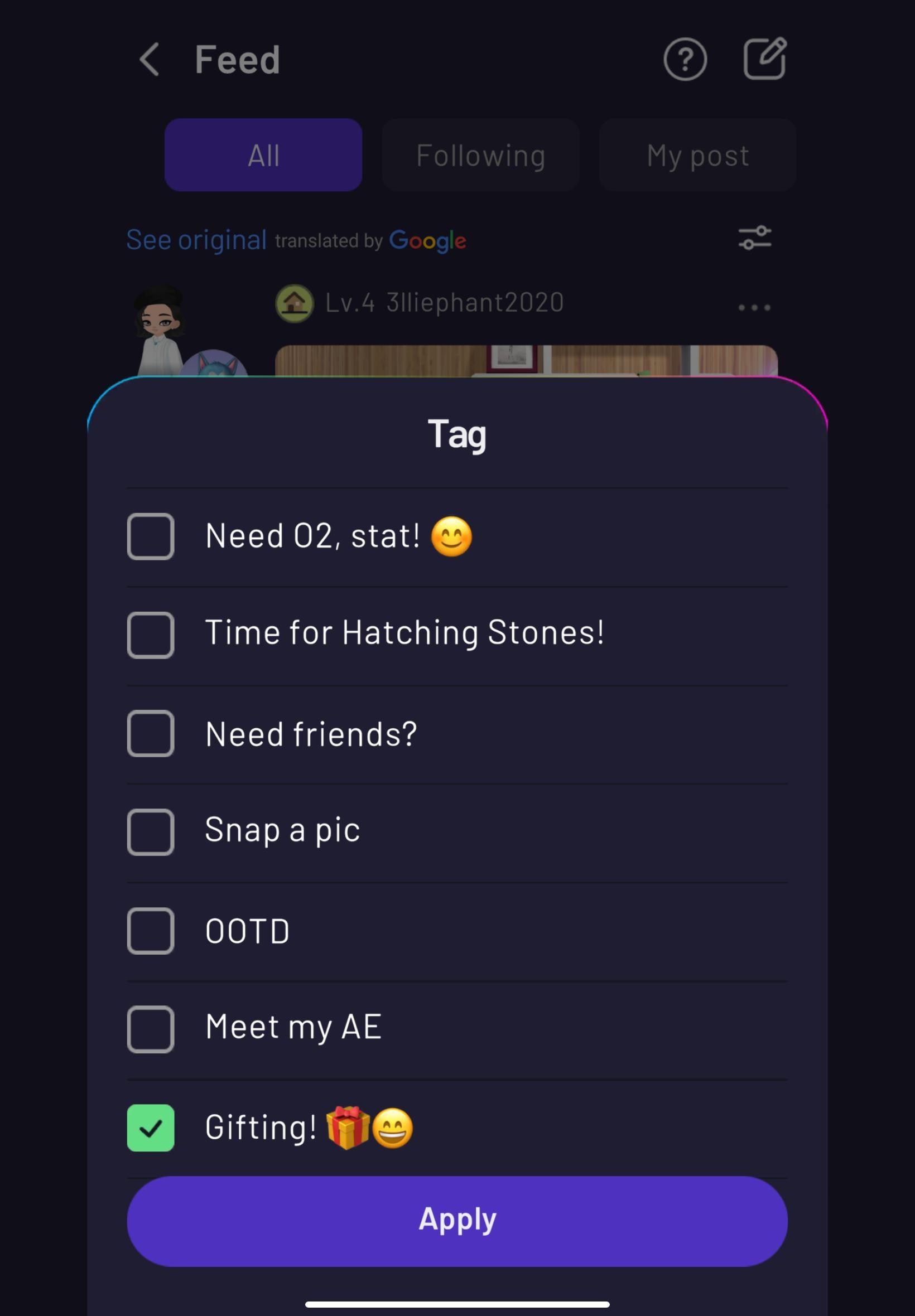The height and width of the screenshot is (1316, 915).
Task: Tick the 'Need friends?' checkbox
Action: [150, 733]
